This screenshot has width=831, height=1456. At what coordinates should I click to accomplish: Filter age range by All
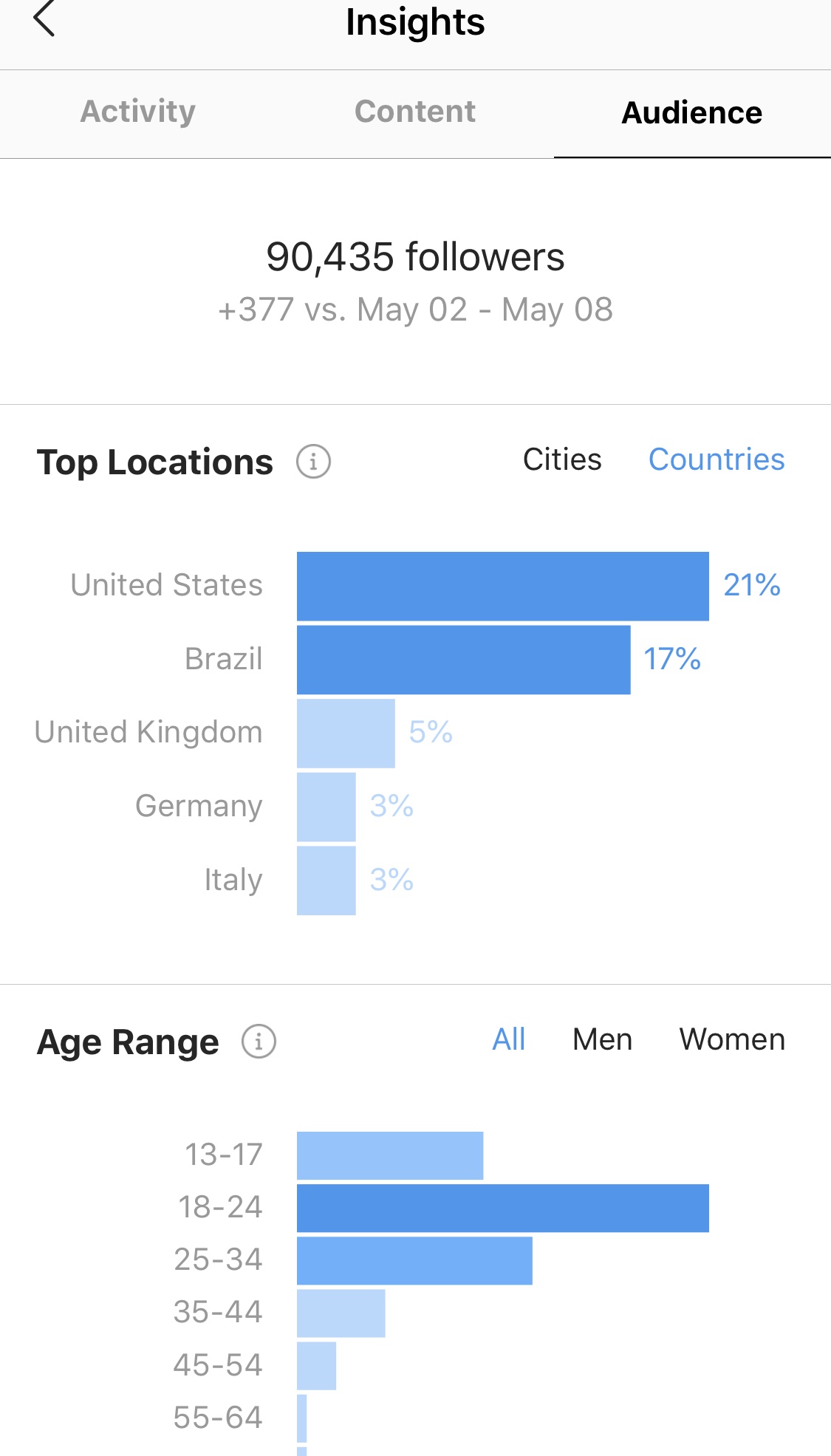509,1039
